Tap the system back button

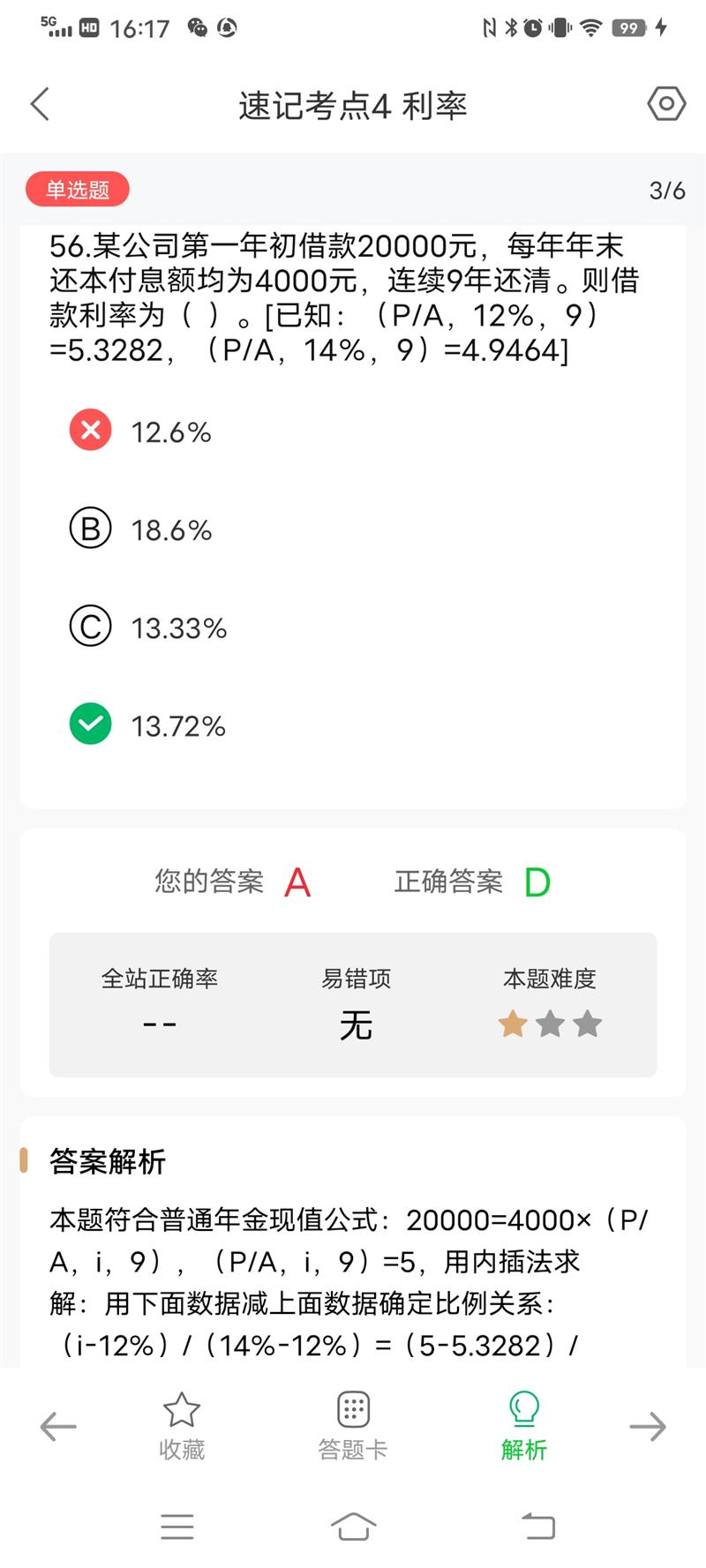pos(537,1526)
